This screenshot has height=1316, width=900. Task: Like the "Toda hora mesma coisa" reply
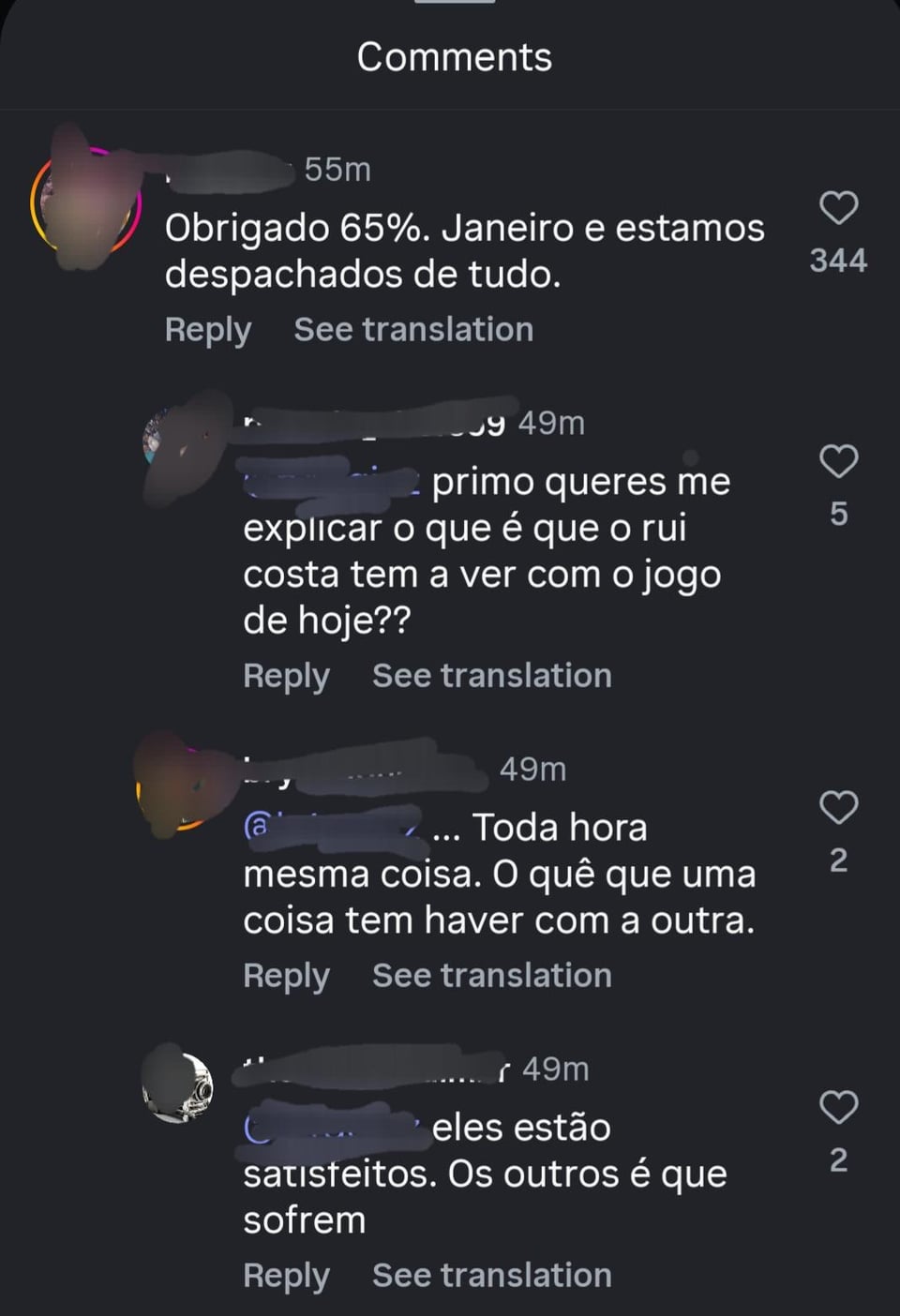(838, 807)
